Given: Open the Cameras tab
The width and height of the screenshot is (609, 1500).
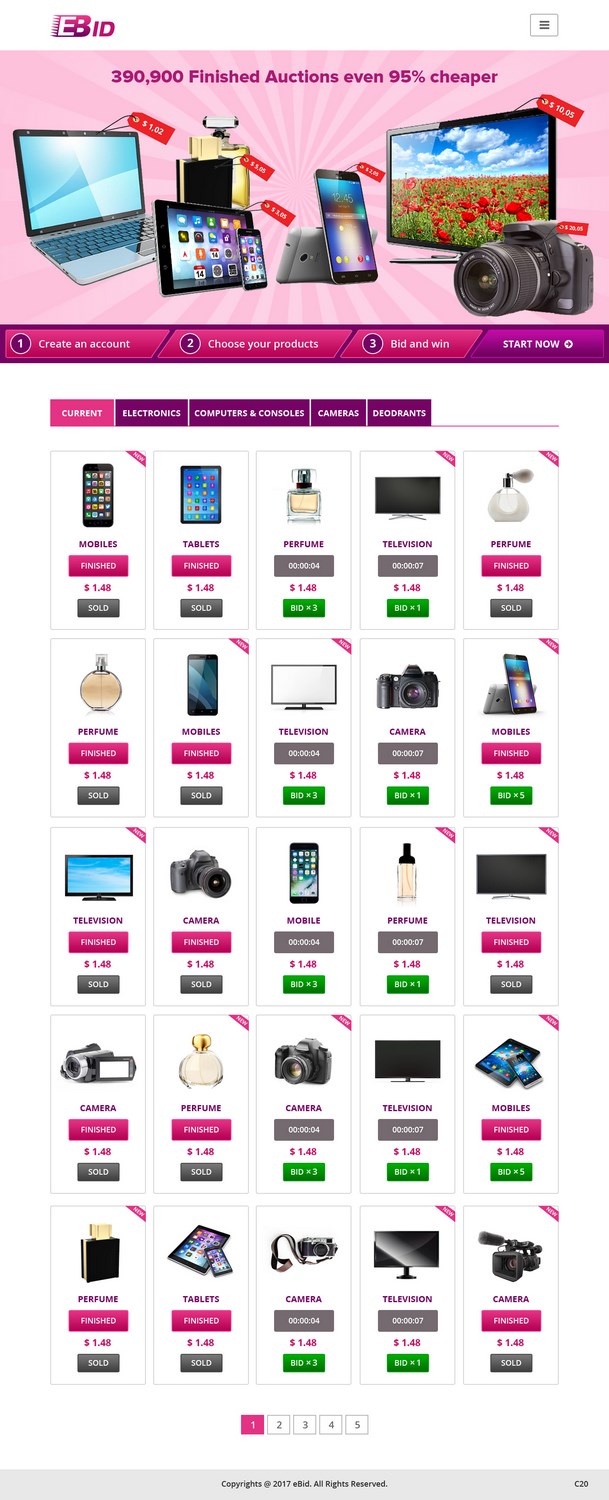Looking at the screenshot, I should pyautogui.click(x=338, y=413).
